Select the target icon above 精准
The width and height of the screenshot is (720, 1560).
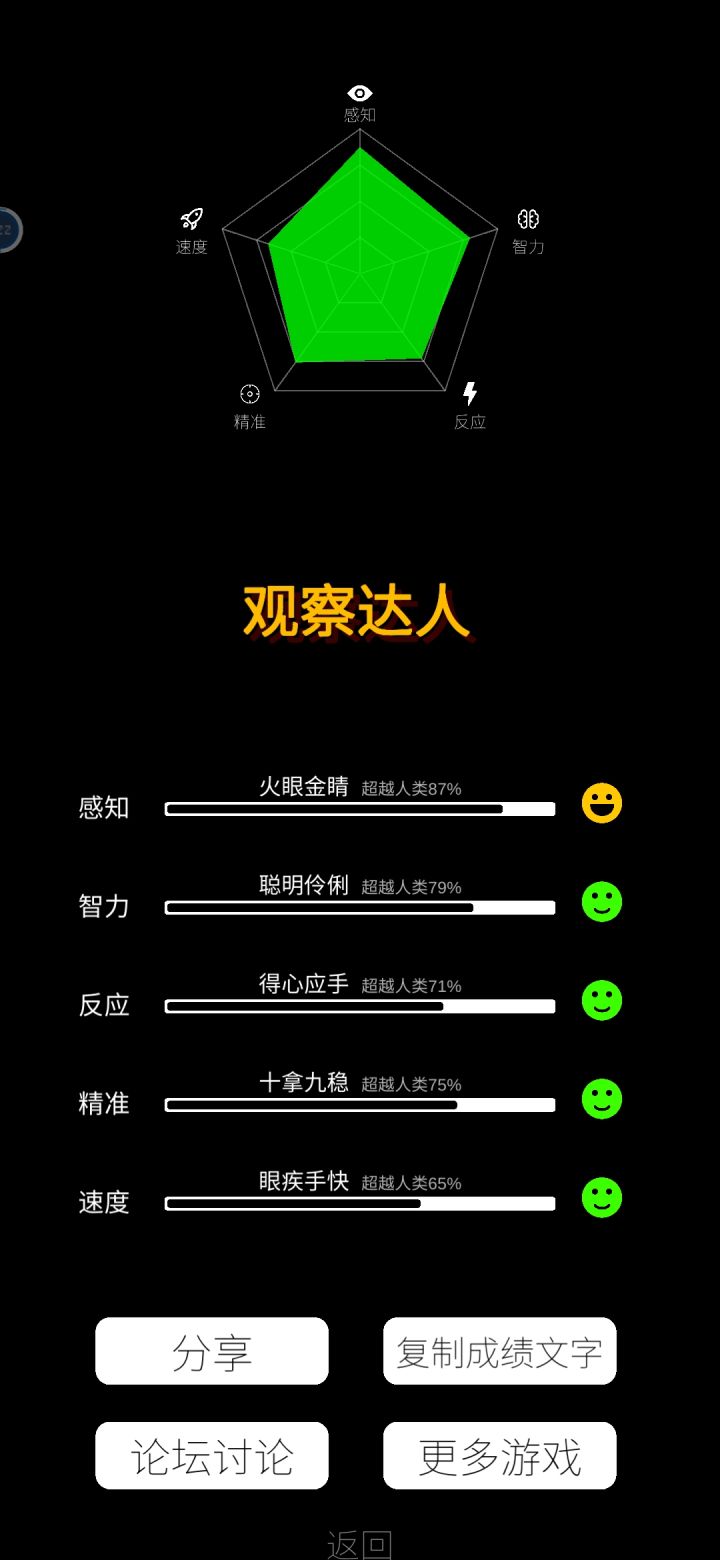tap(248, 394)
